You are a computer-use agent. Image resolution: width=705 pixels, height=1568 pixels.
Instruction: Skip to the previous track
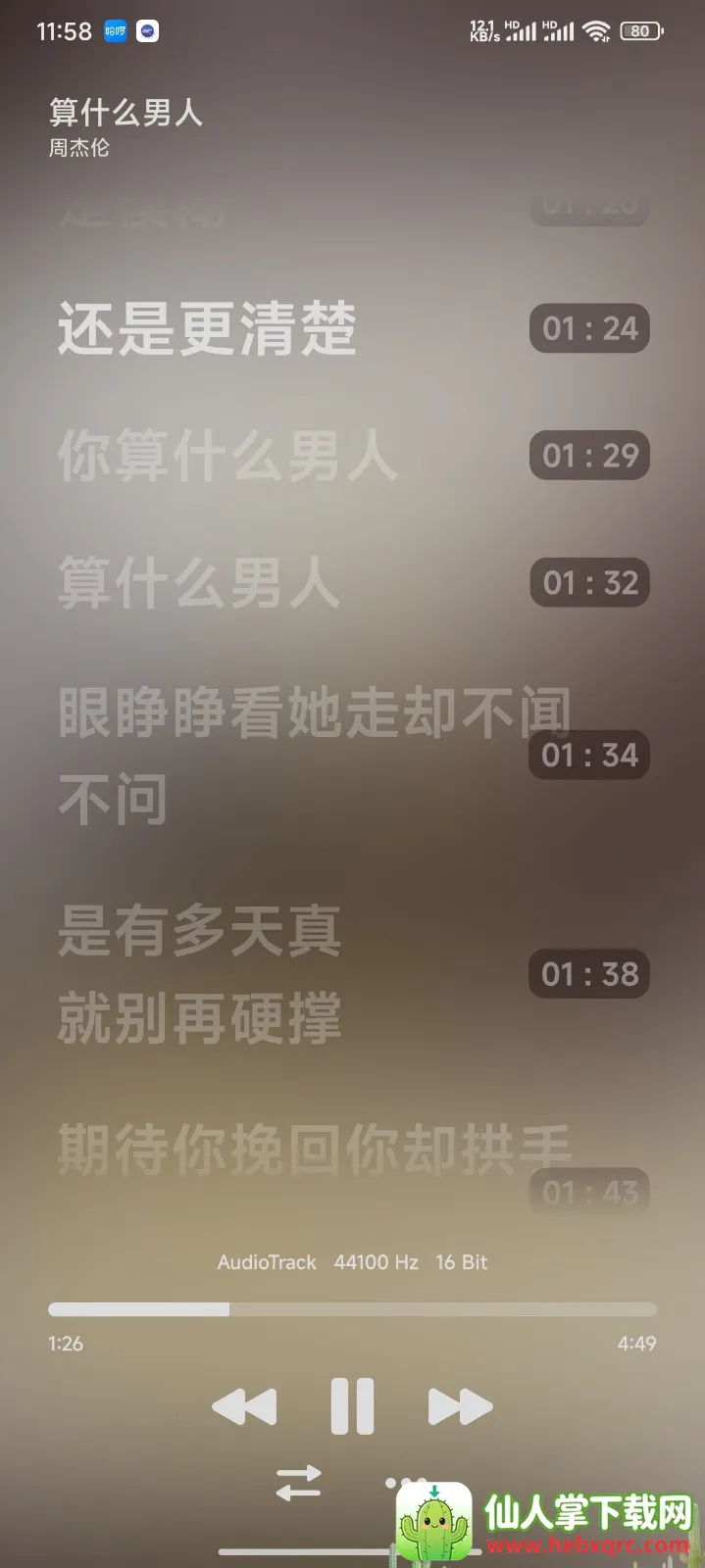click(x=244, y=1407)
